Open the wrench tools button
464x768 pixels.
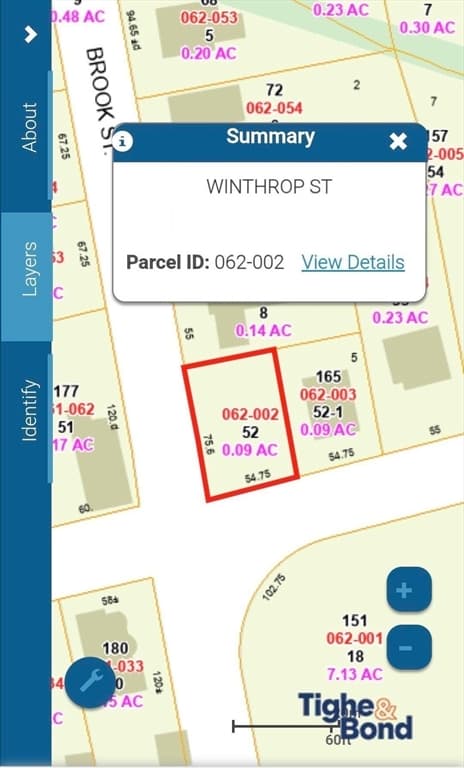pos(91,681)
